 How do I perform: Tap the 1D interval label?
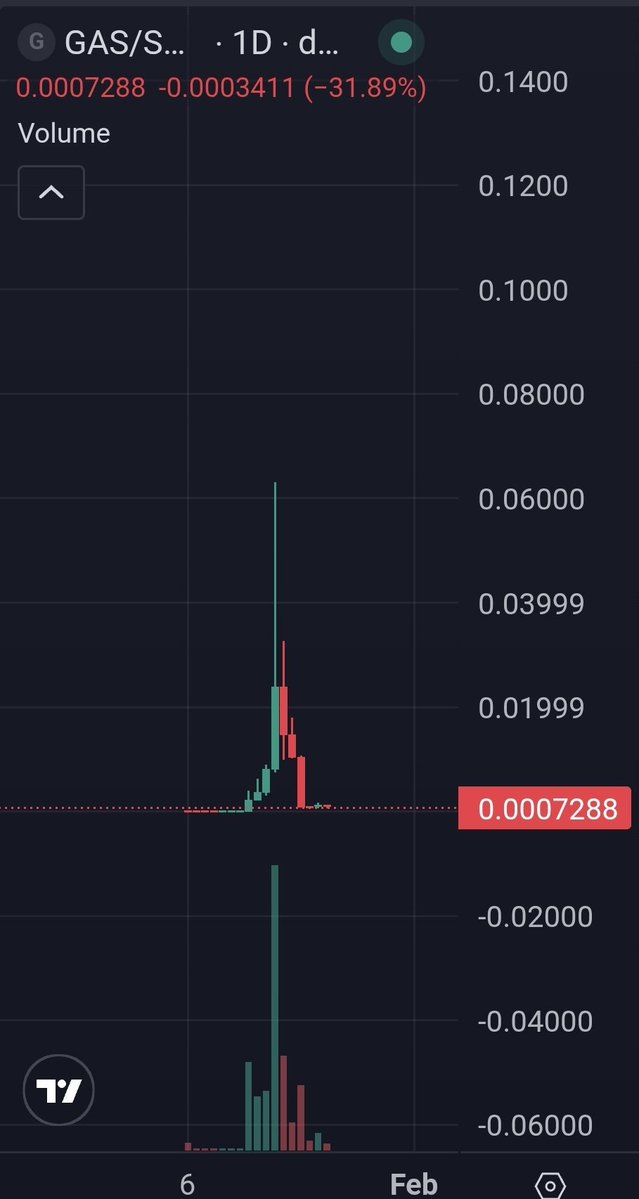254,43
